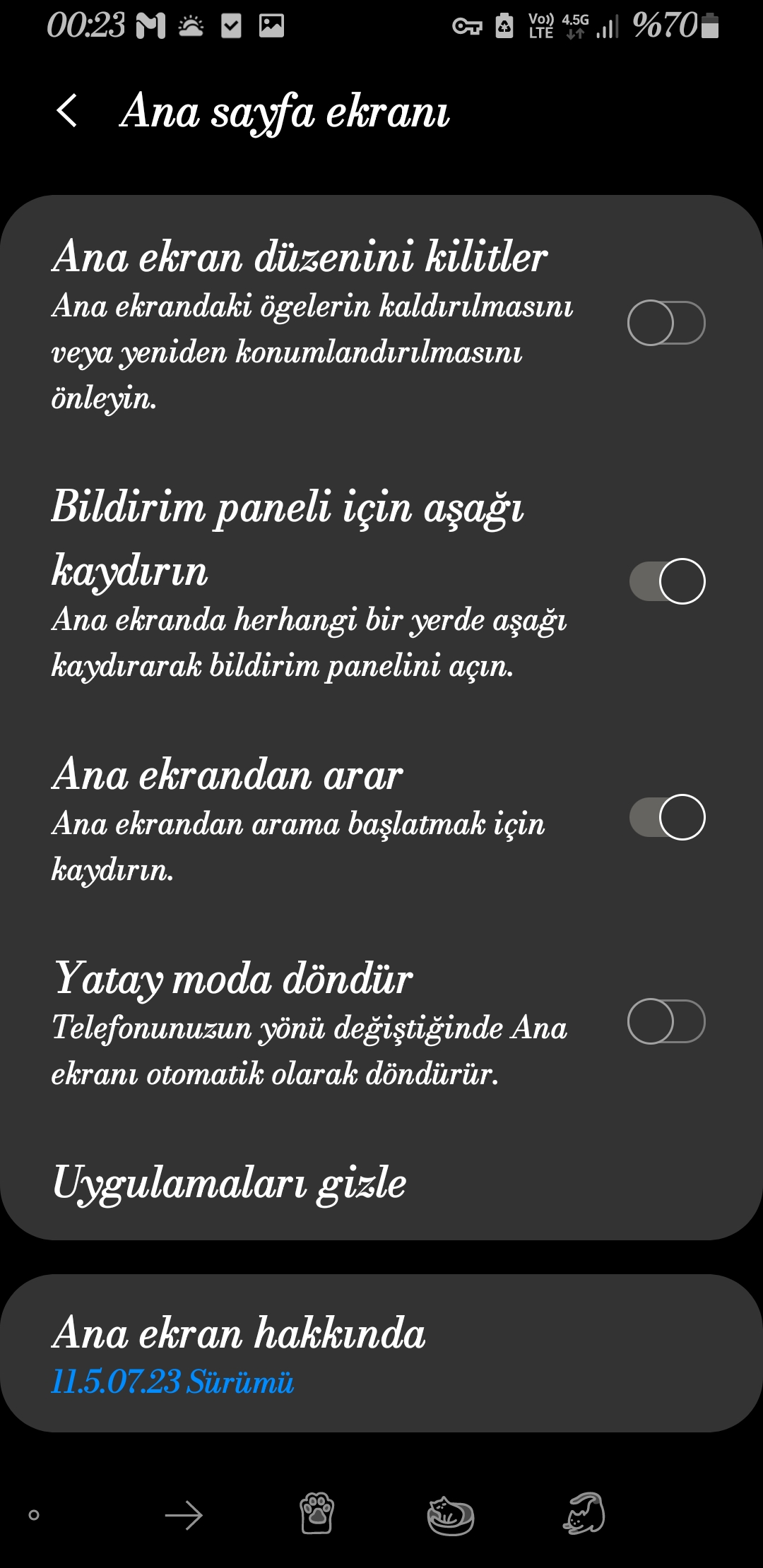Turn off Bildirim paneli için aşağı kaydırın

(666, 581)
